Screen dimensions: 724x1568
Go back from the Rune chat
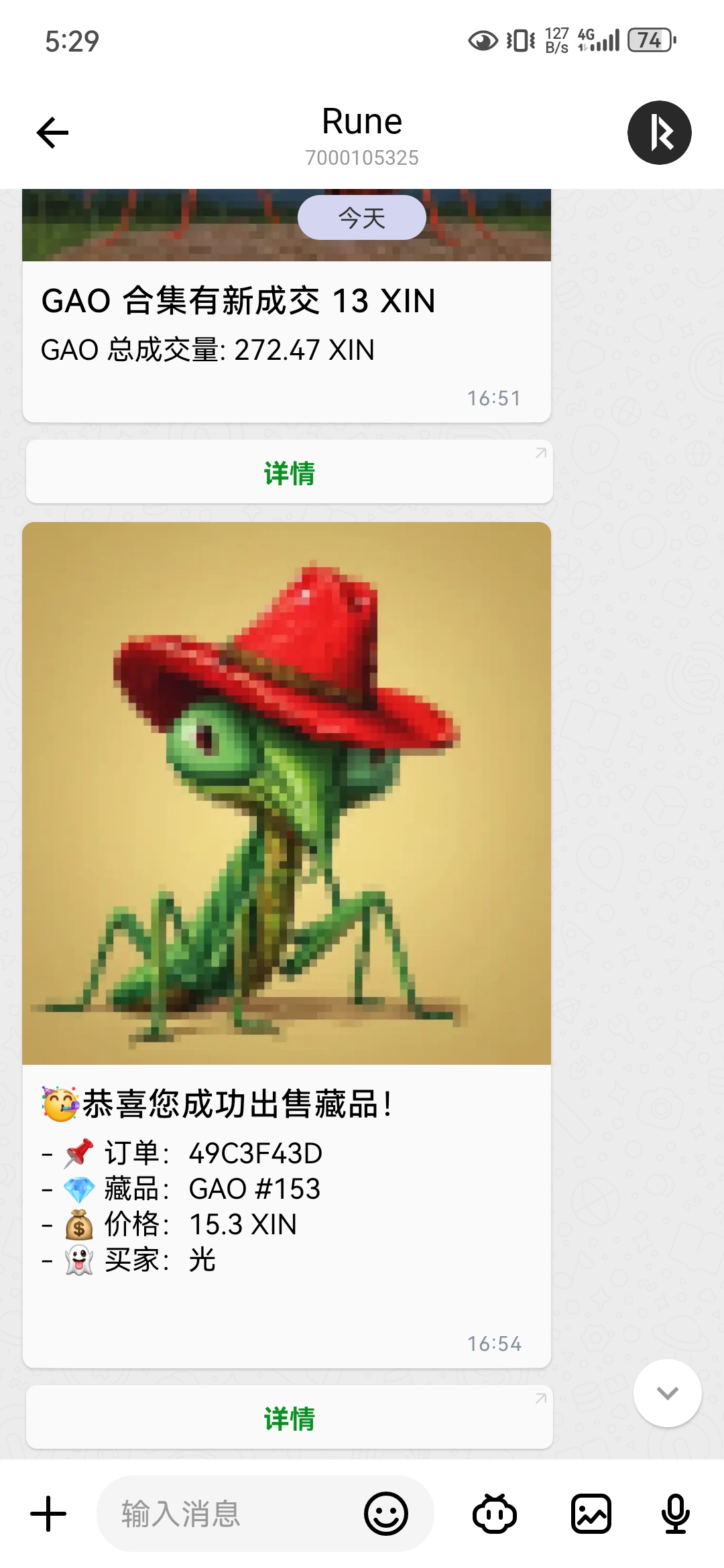[x=52, y=133]
